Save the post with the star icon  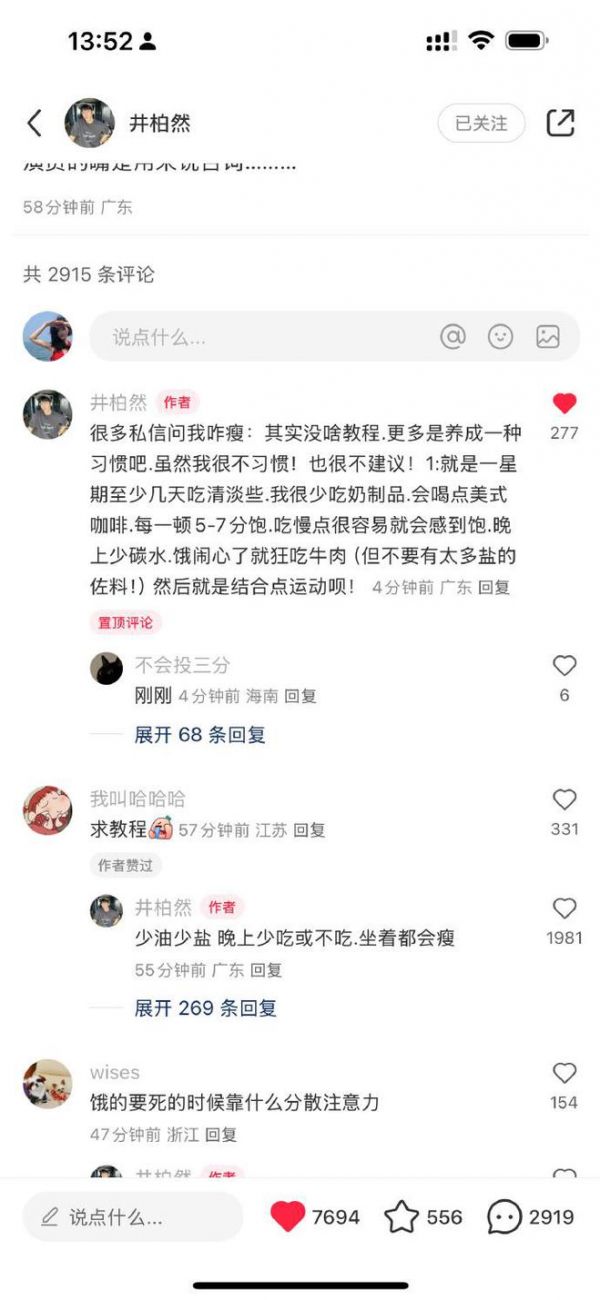click(401, 1217)
